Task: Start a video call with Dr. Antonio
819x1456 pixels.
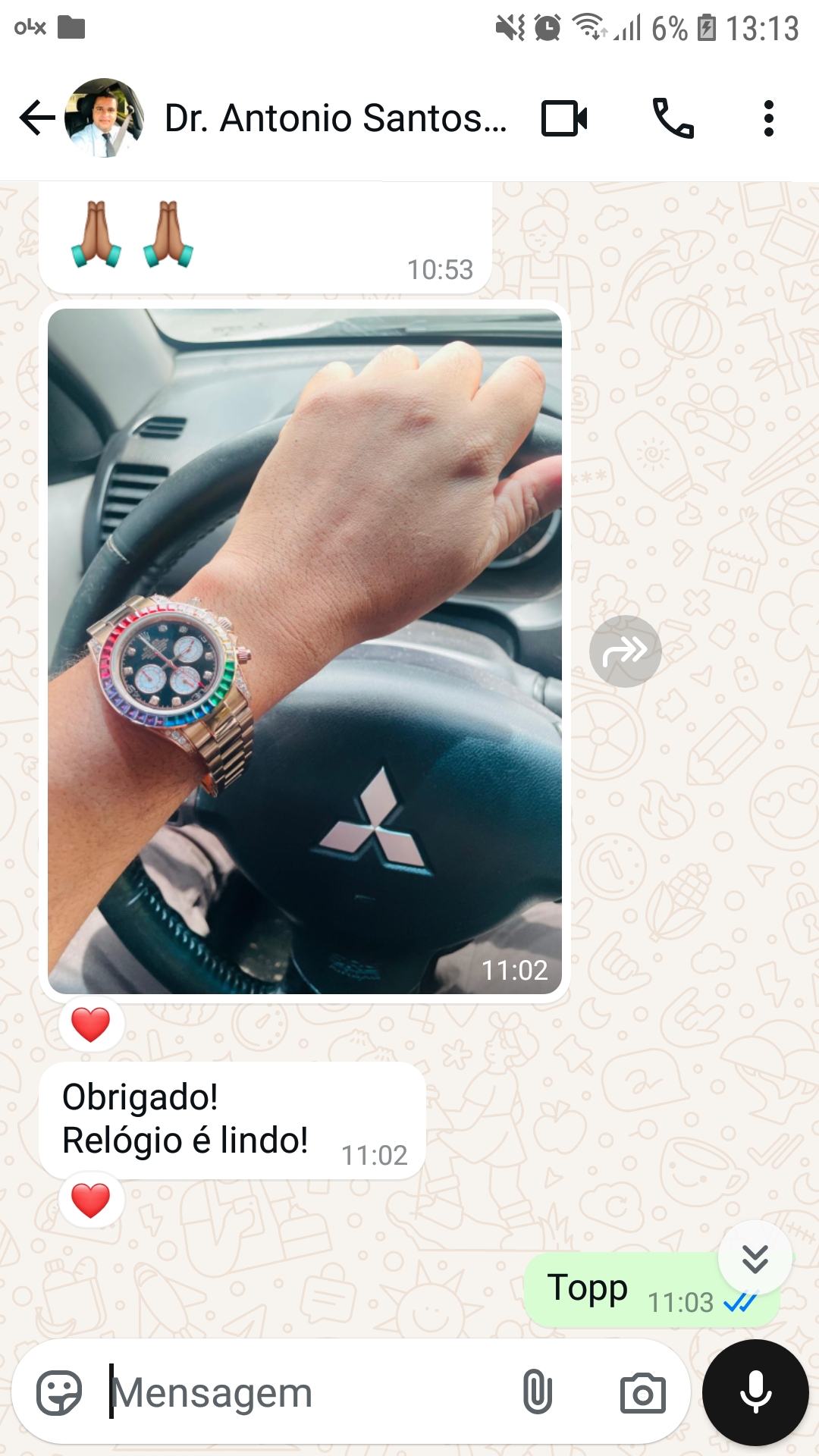Action: pos(564,118)
